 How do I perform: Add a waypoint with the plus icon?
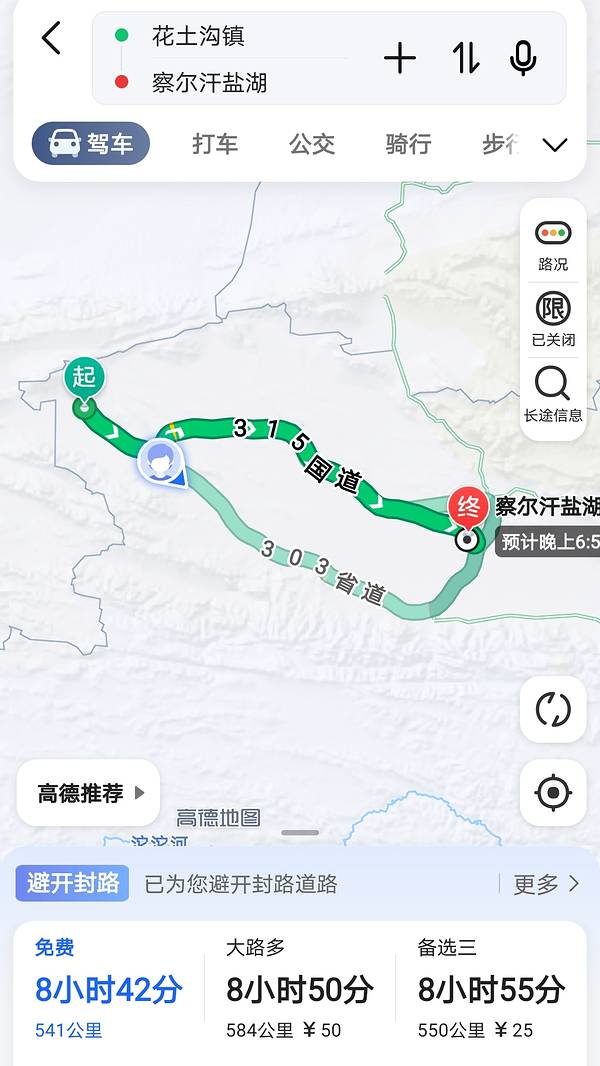click(400, 59)
